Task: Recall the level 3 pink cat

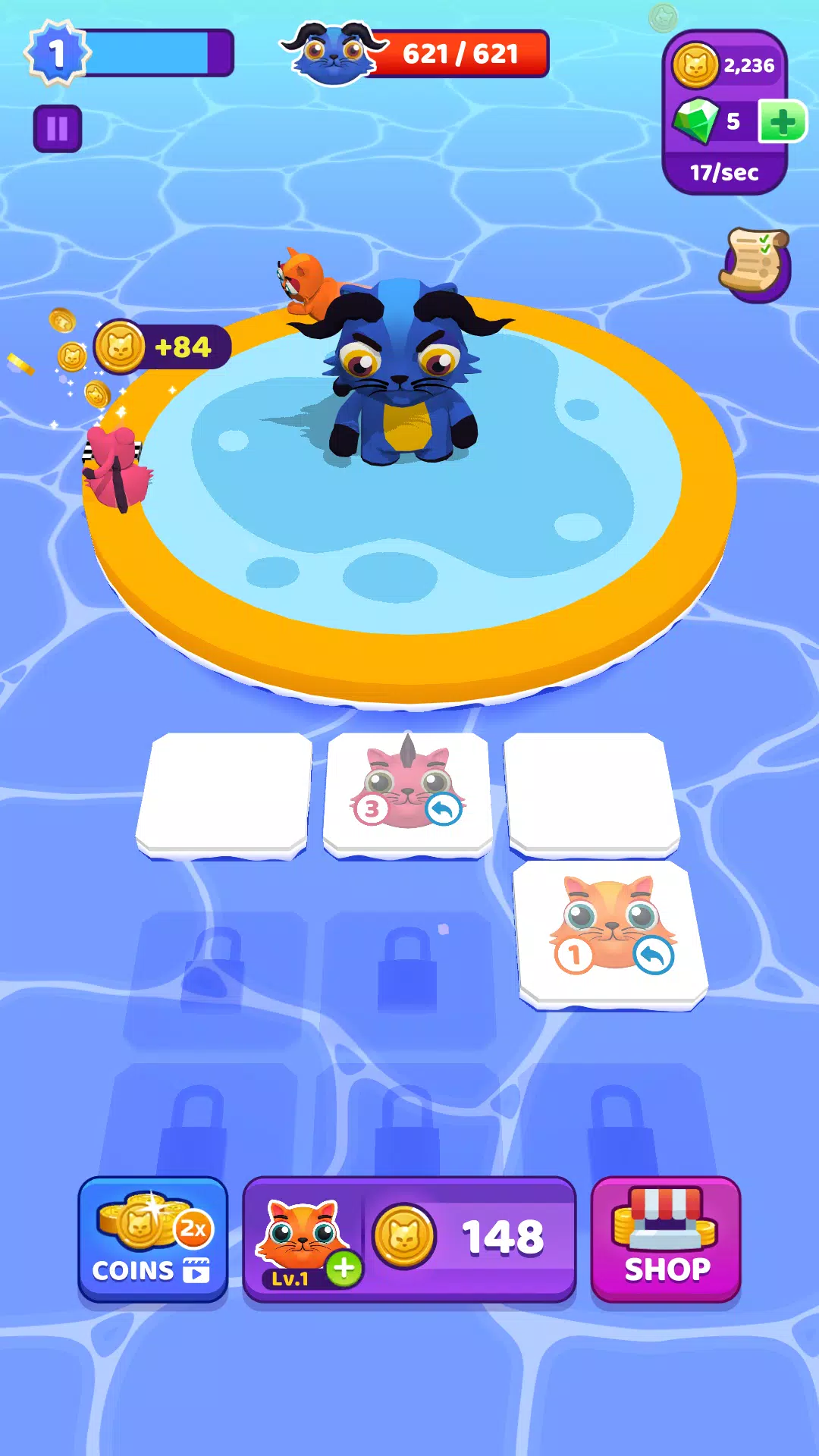Action: 443,809
